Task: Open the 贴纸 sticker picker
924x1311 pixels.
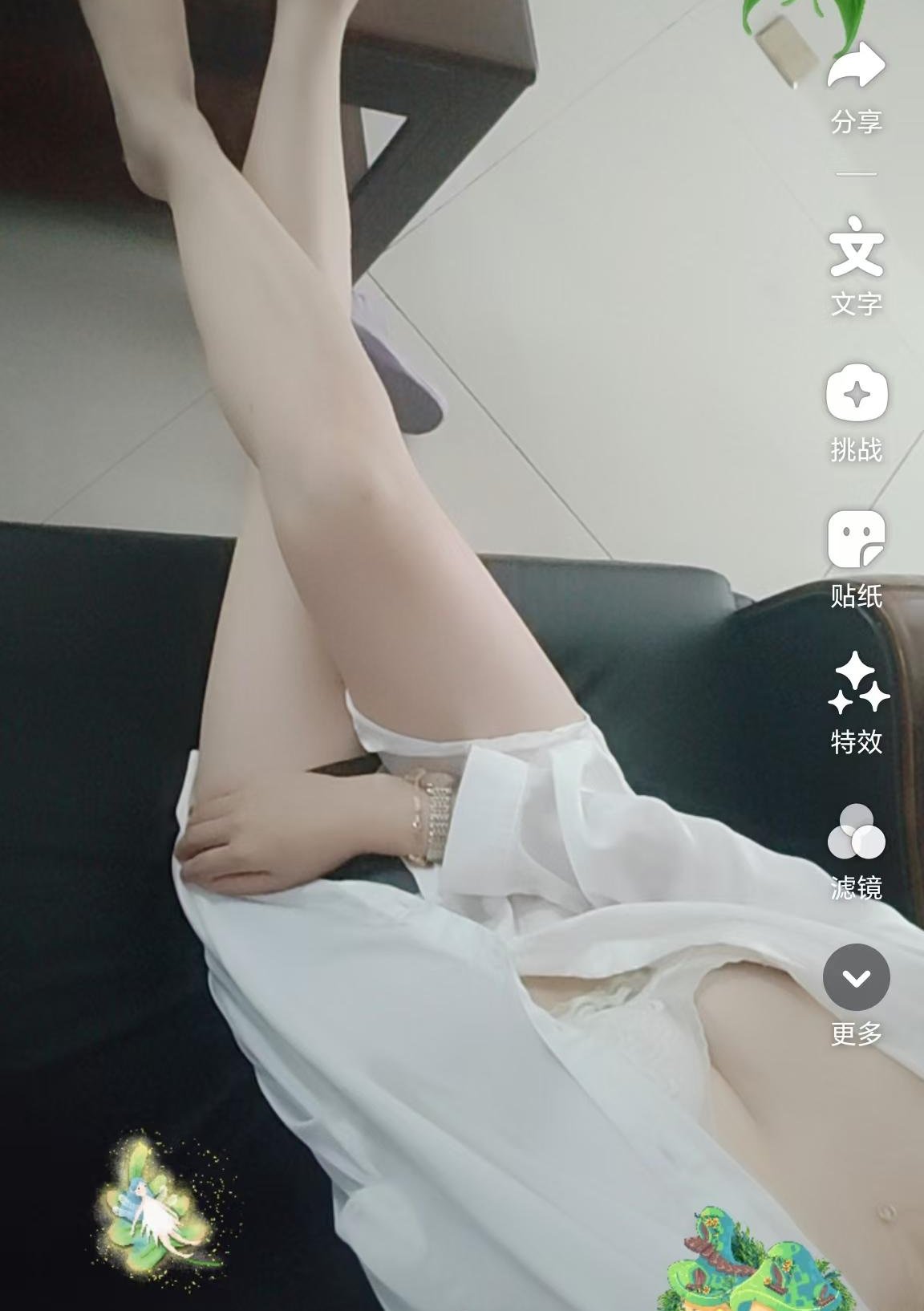Action: pyautogui.click(x=856, y=539)
